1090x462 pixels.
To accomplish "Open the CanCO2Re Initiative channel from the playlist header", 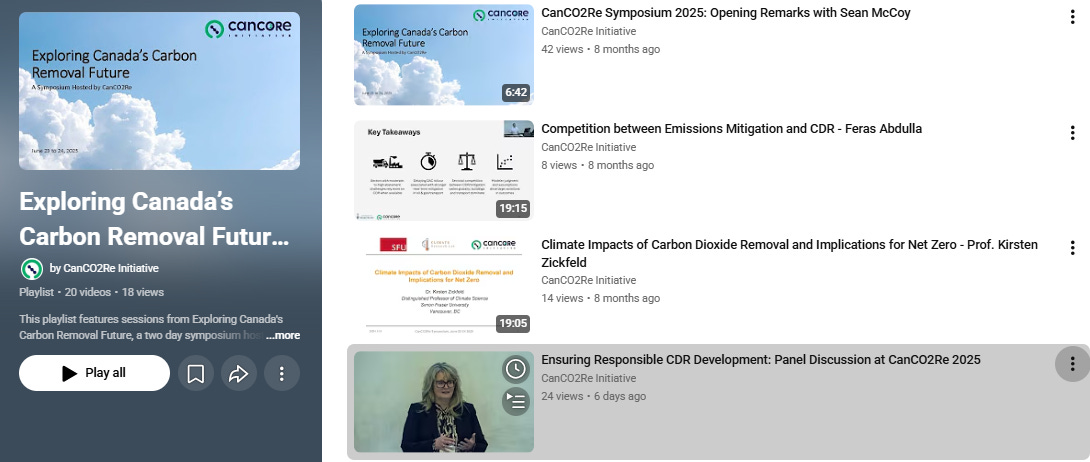I will pyautogui.click(x=104, y=268).
